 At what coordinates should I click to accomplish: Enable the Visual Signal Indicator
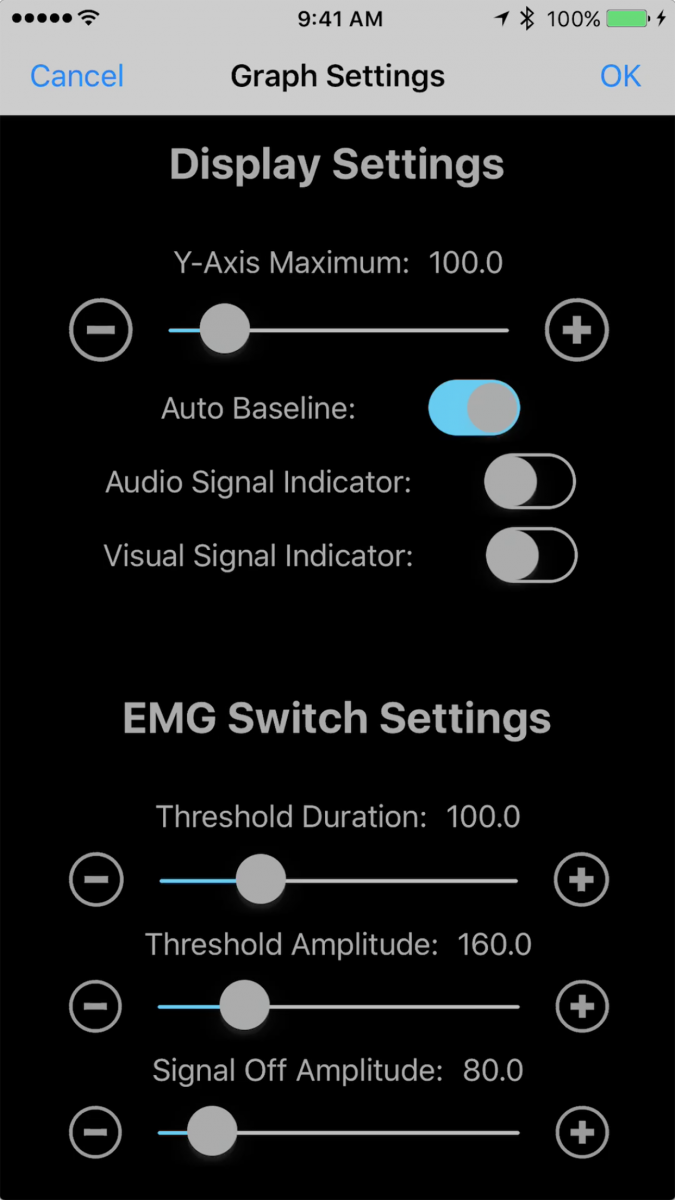click(x=531, y=555)
